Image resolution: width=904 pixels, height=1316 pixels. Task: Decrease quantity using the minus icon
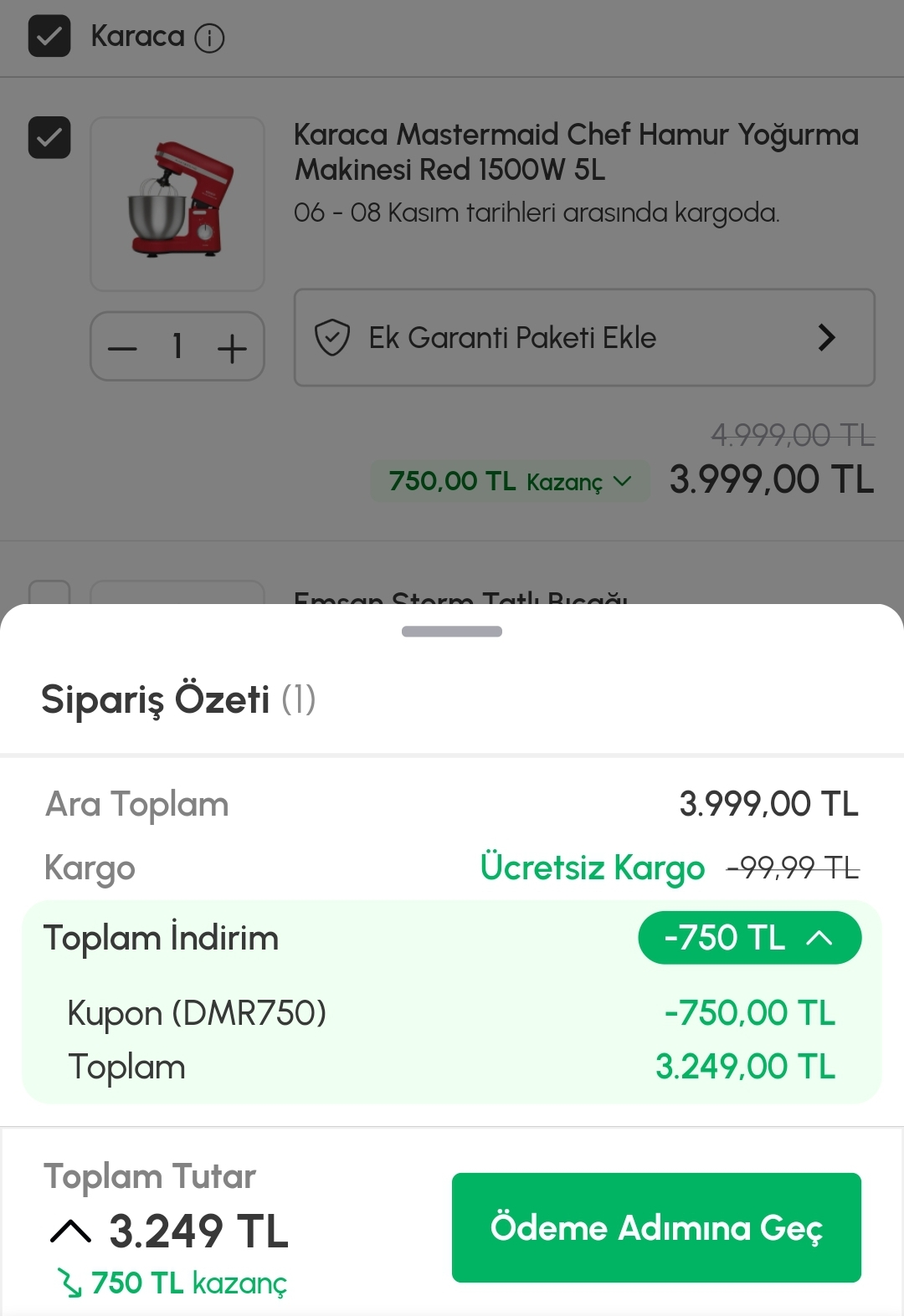(x=122, y=346)
